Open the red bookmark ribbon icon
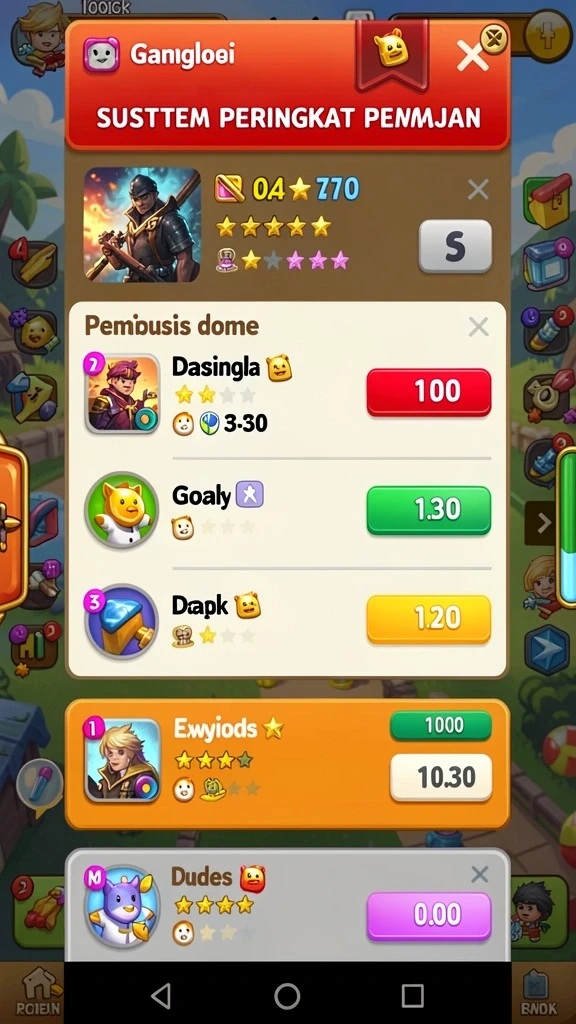This screenshot has width=576, height=1024. [x=392, y=55]
